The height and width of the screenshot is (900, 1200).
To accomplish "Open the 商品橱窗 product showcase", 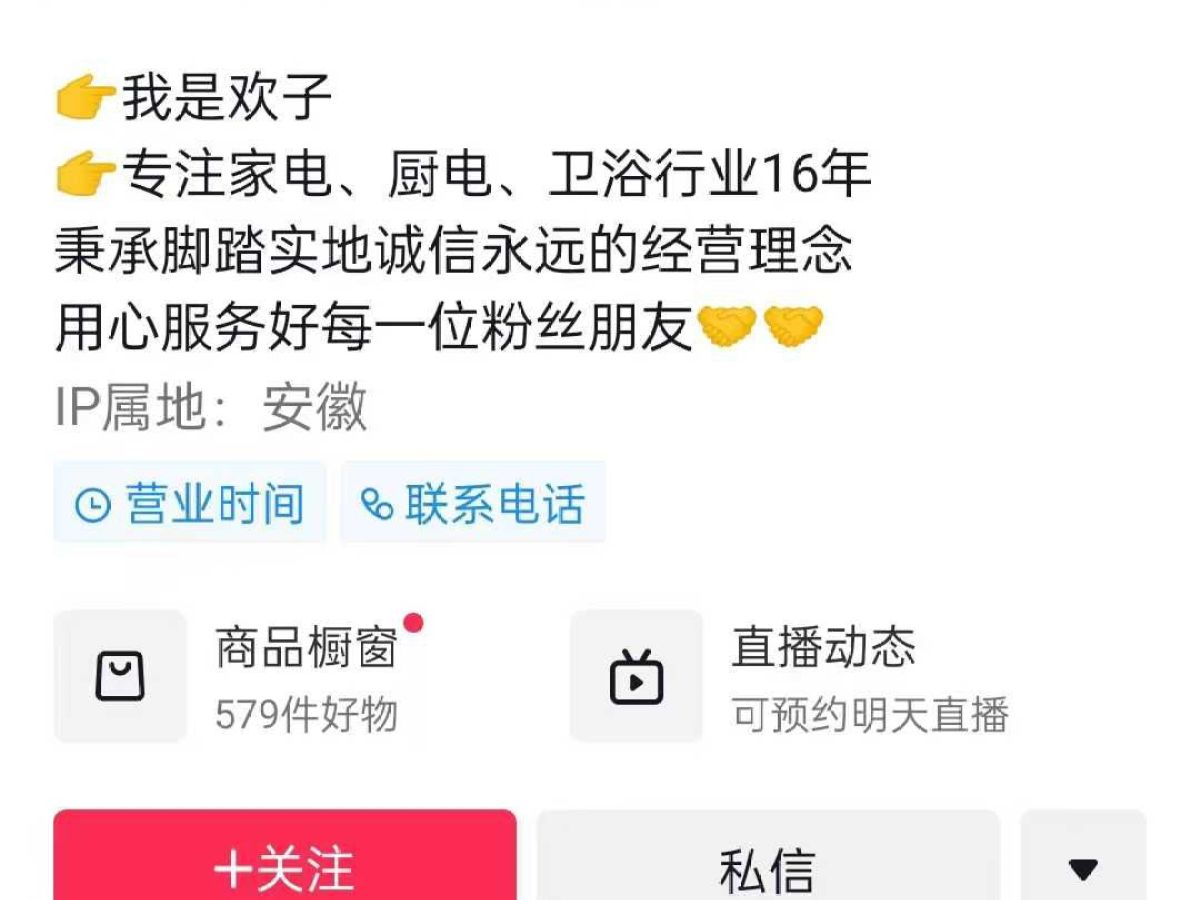I will pyautogui.click(x=240, y=676).
